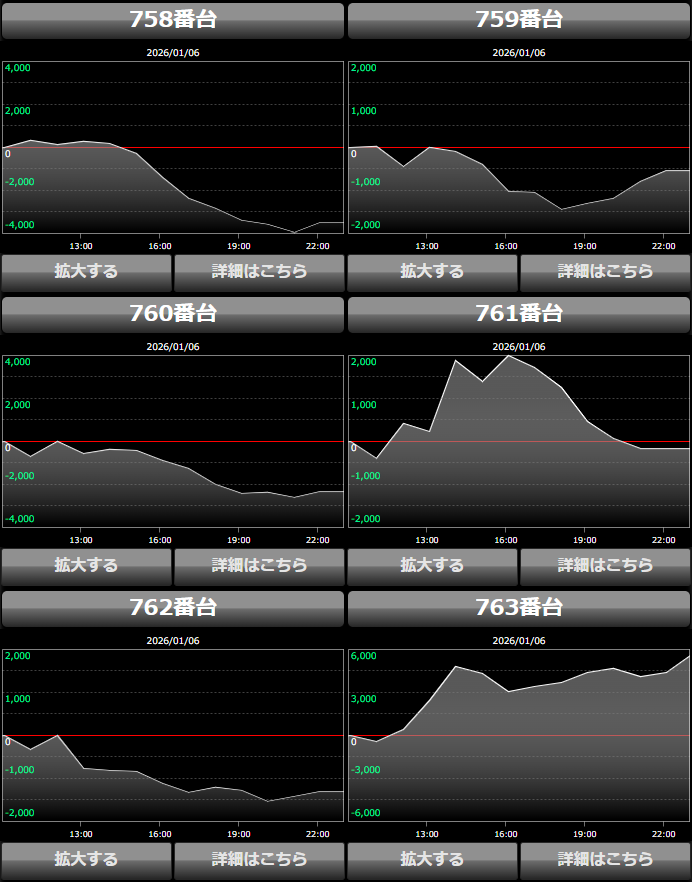Show 詳細はこちら for 762番台

pos(259,860)
